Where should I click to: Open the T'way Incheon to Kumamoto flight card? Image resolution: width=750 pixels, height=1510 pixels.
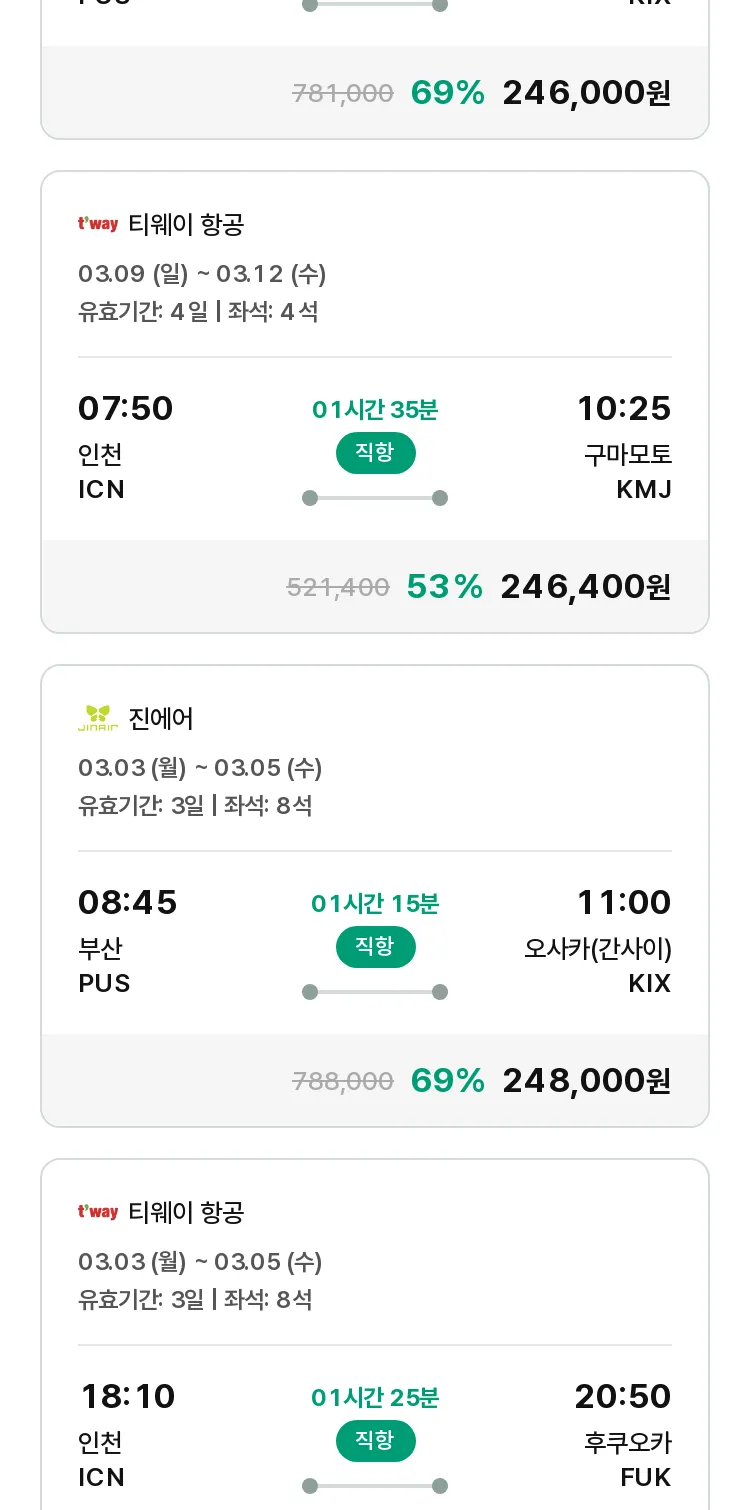coord(375,402)
